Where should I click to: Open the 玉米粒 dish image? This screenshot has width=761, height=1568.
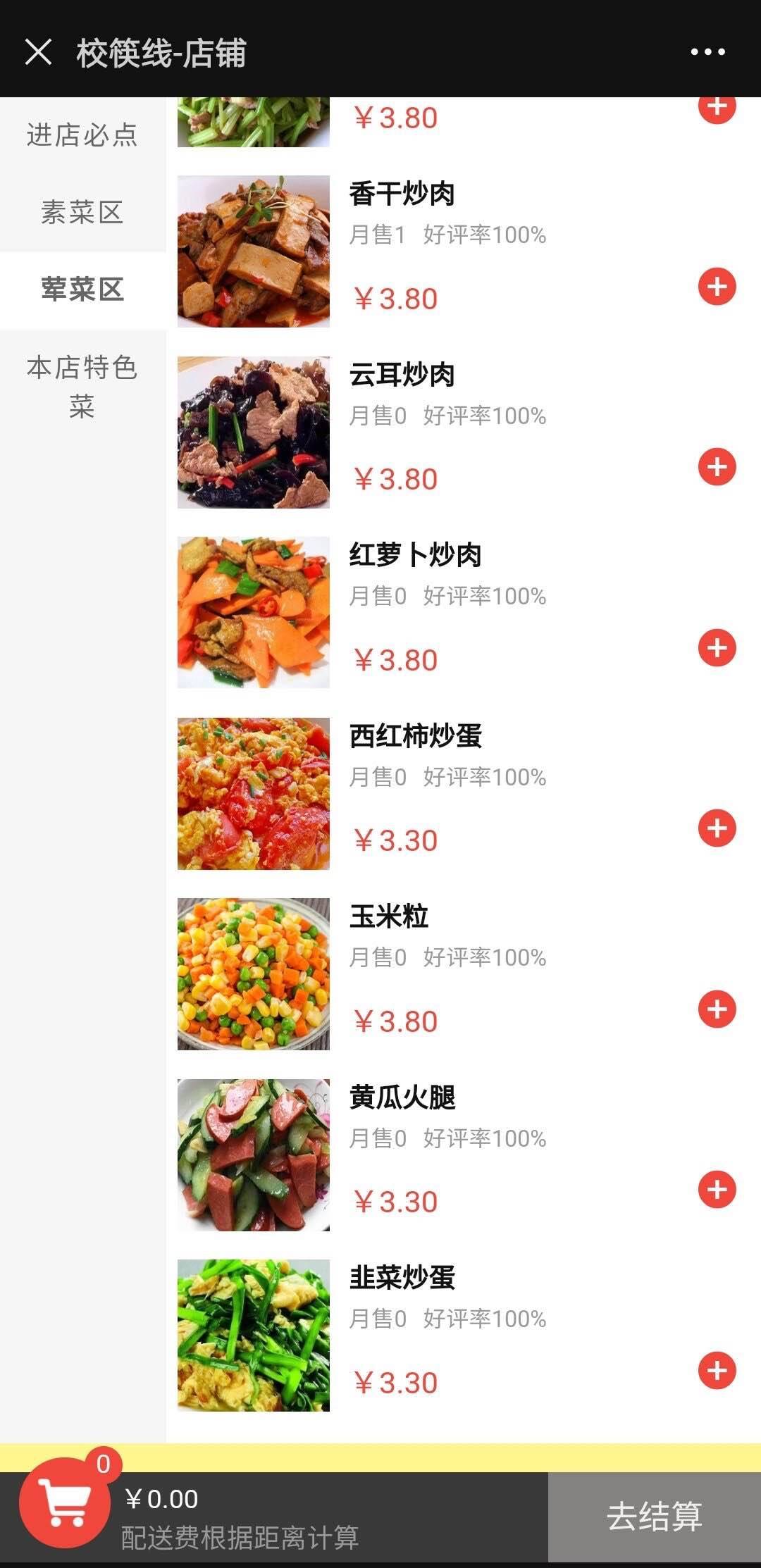[254, 974]
